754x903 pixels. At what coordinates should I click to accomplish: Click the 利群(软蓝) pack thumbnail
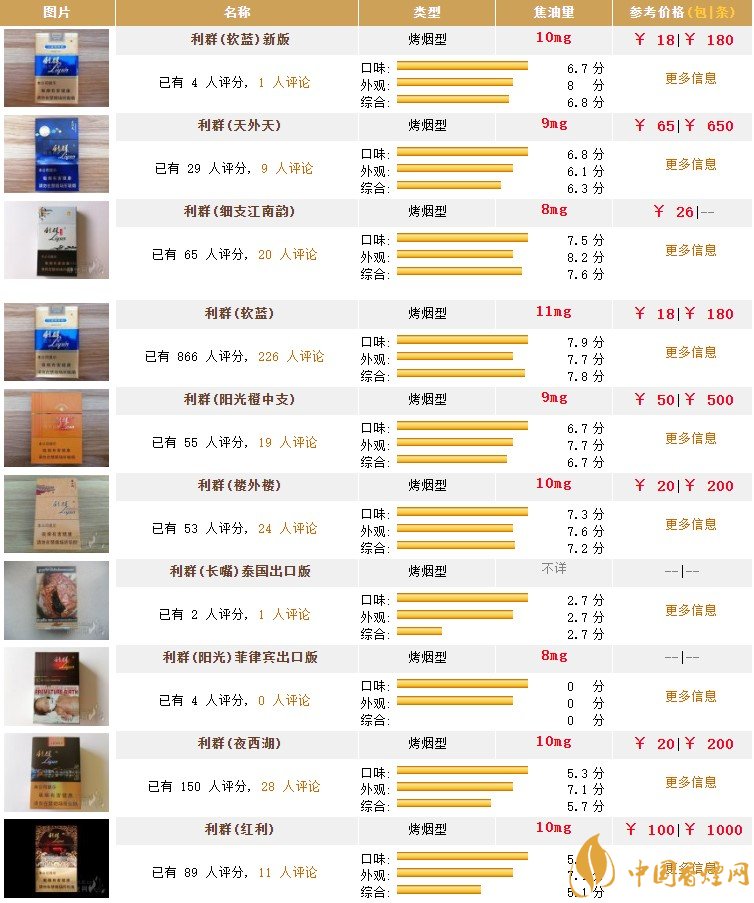click(55, 342)
